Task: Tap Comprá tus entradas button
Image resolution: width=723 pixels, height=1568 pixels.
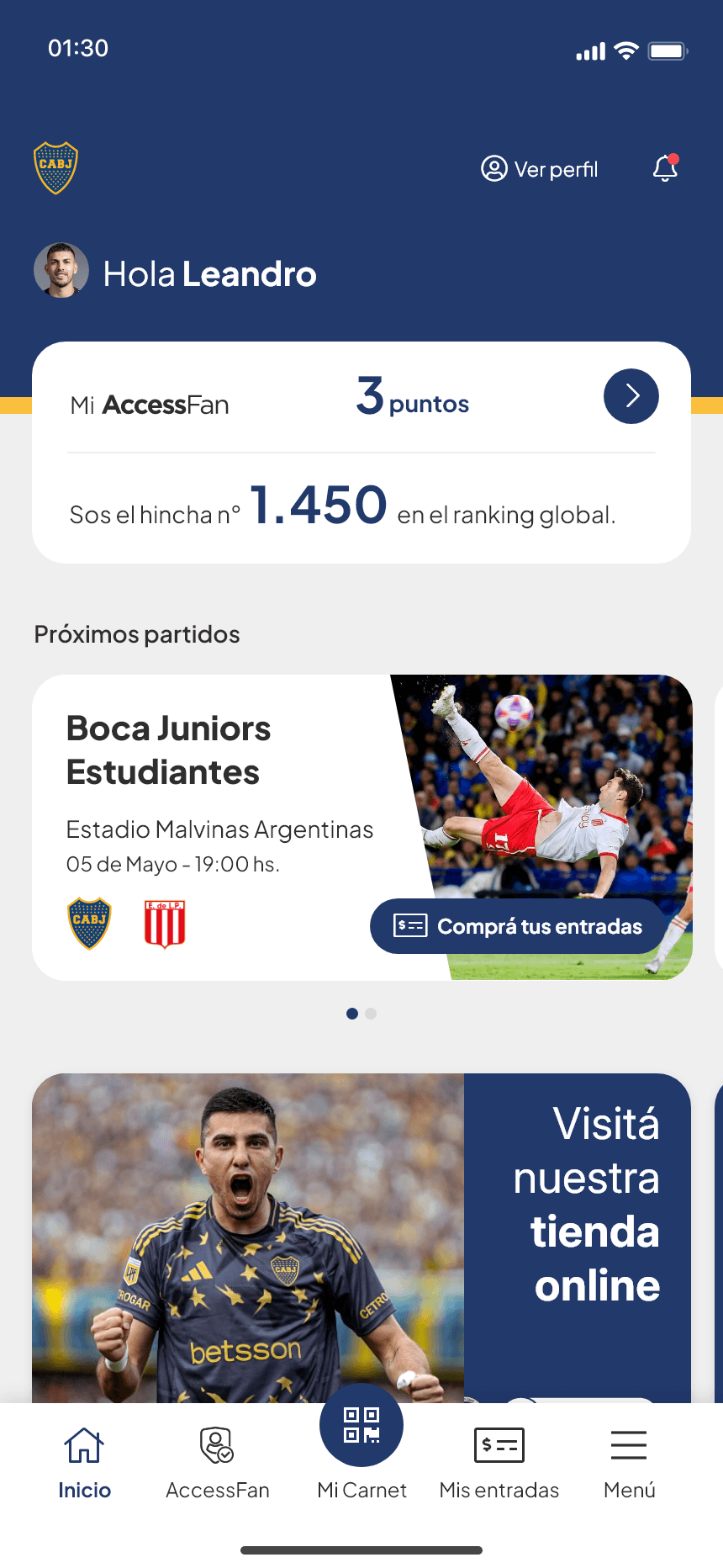Action: pyautogui.click(x=517, y=926)
